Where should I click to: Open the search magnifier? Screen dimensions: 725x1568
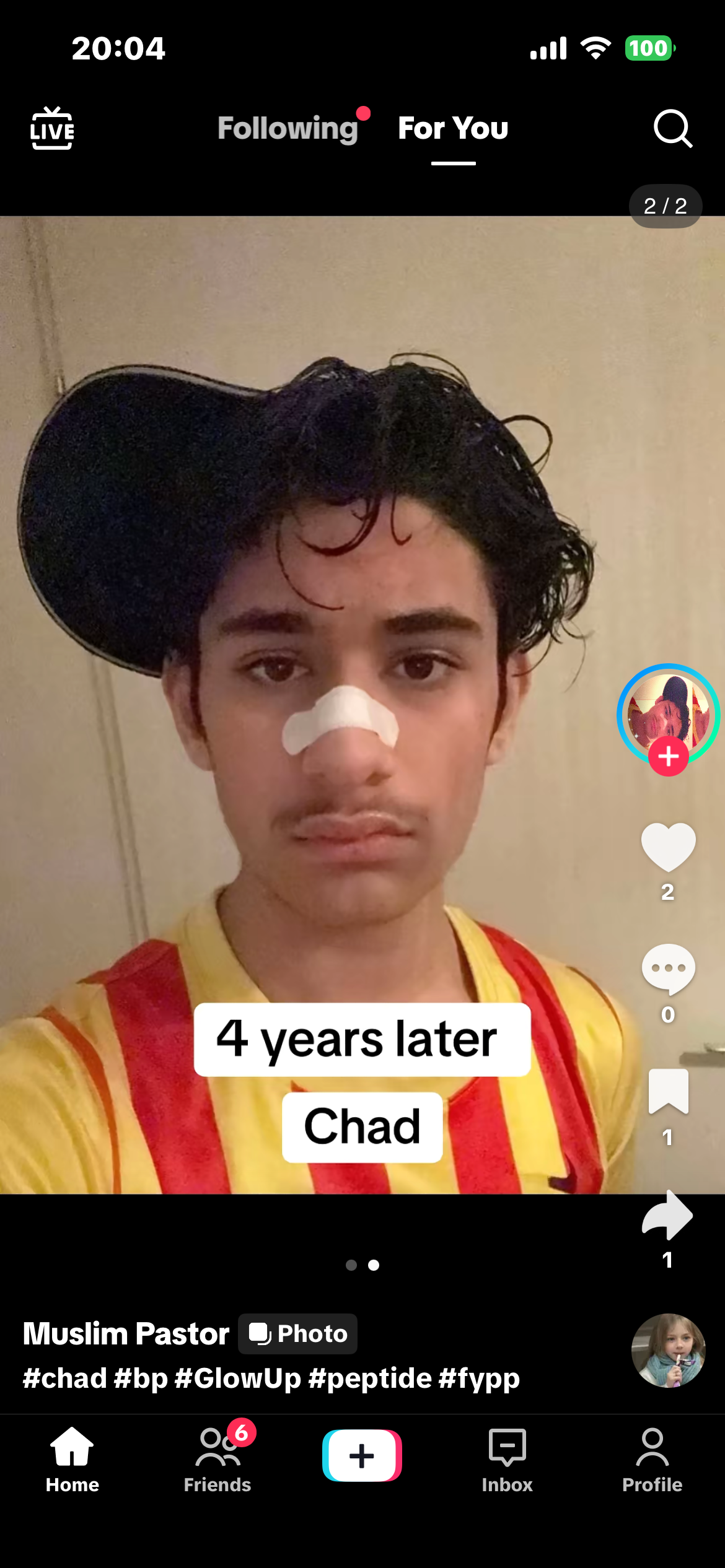pyautogui.click(x=672, y=129)
